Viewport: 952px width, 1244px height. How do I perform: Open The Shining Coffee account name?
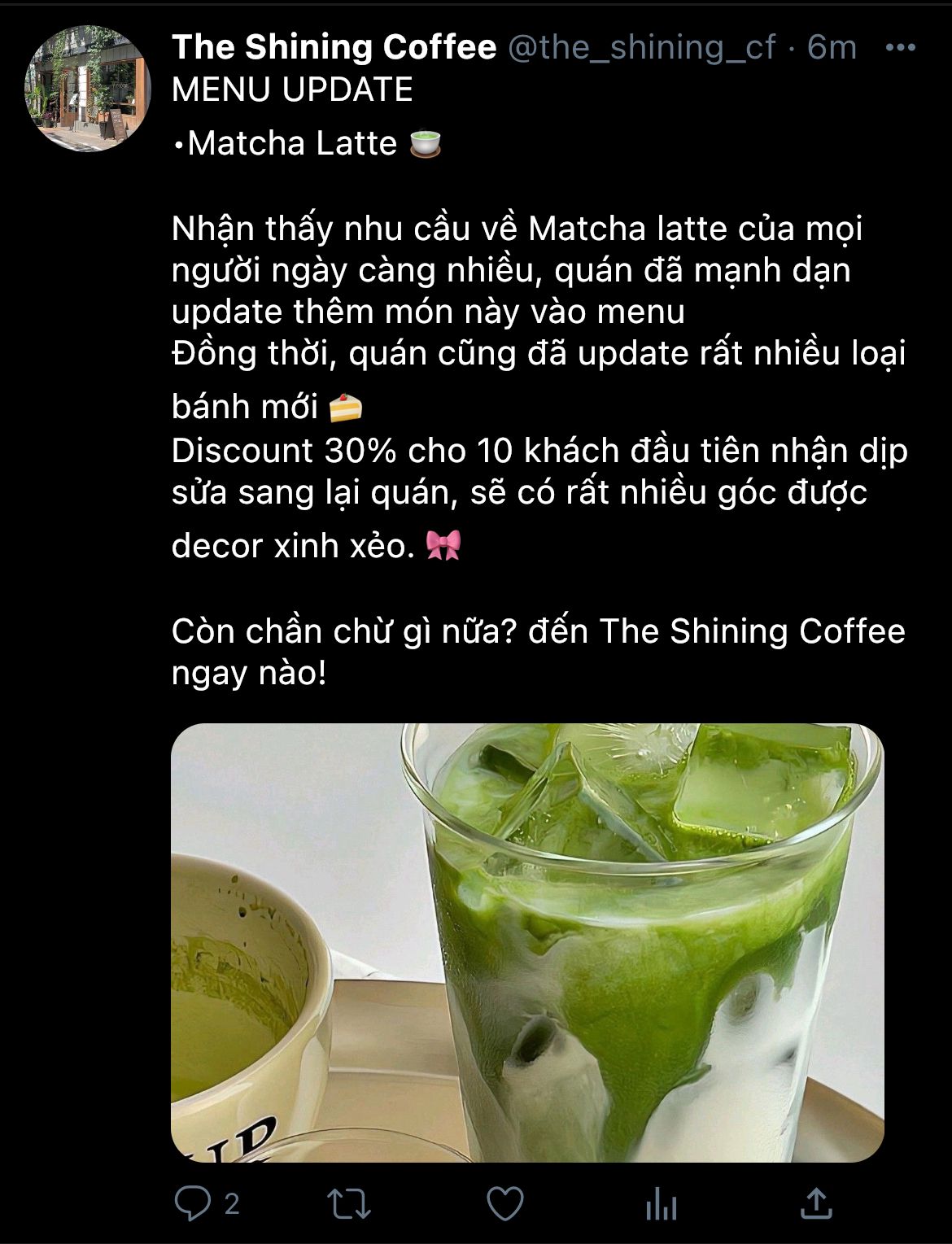point(334,47)
